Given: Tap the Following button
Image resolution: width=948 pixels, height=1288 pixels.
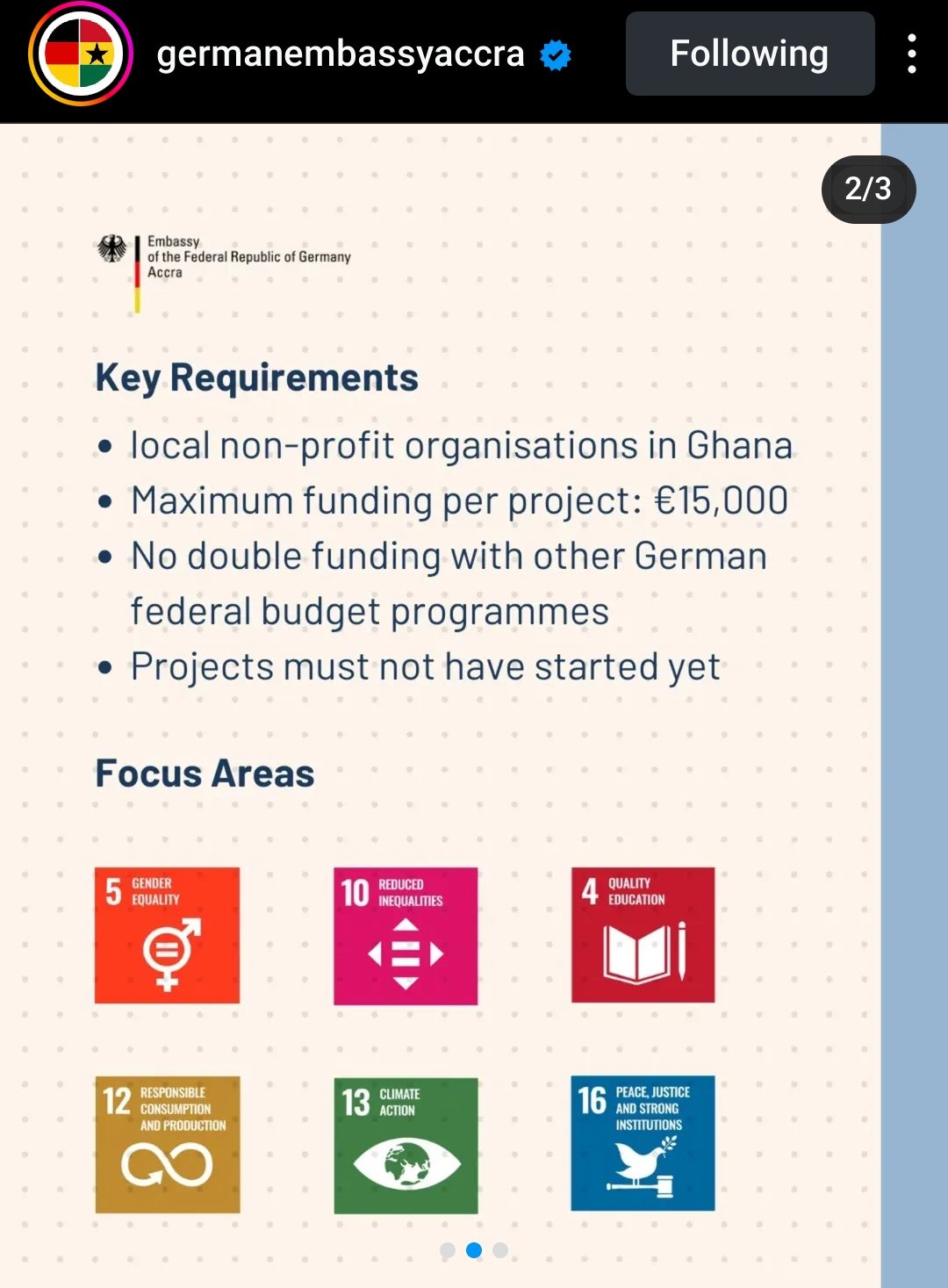Looking at the screenshot, I should (x=750, y=54).
